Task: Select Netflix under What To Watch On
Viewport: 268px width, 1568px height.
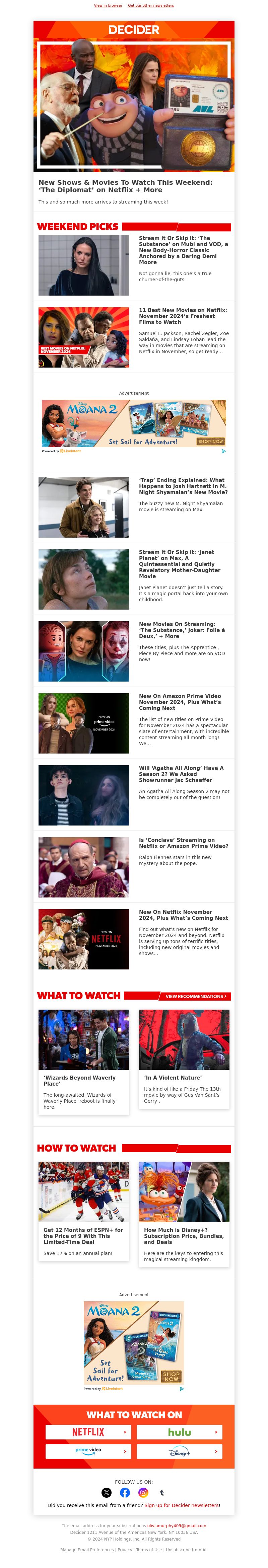Action: pyautogui.click(x=88, y=1432)
